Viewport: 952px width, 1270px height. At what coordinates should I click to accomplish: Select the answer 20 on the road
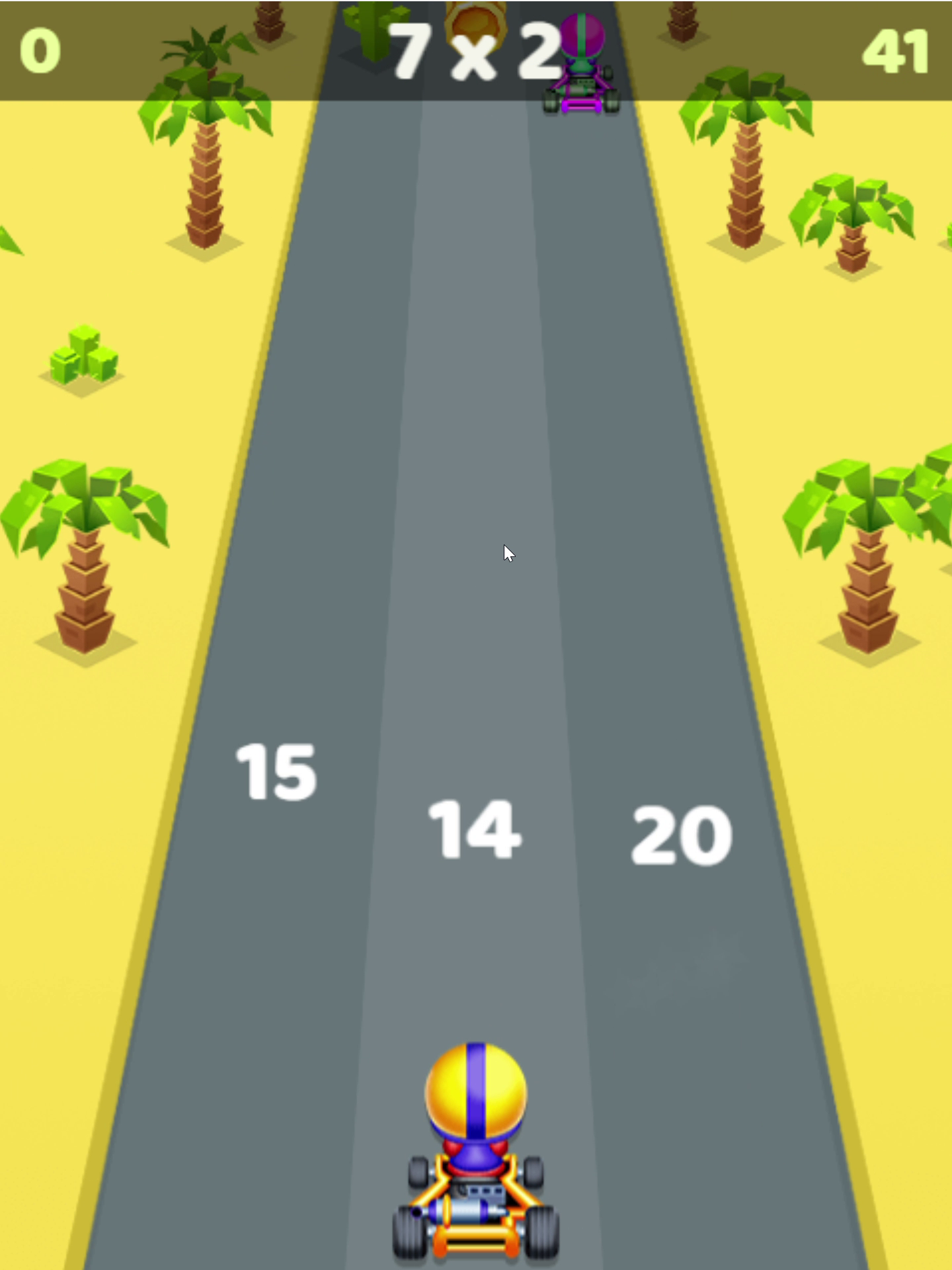pos(682,835)
